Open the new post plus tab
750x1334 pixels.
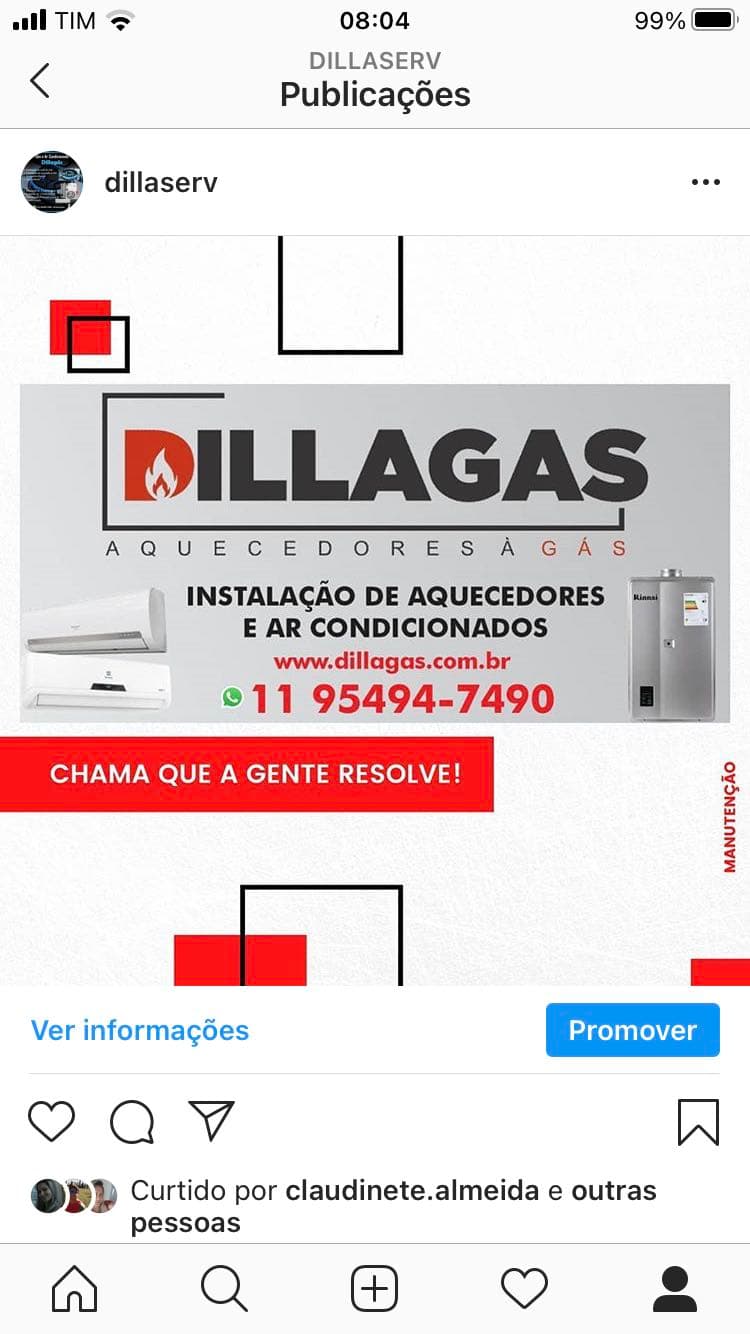click(x=374, y=1288)
